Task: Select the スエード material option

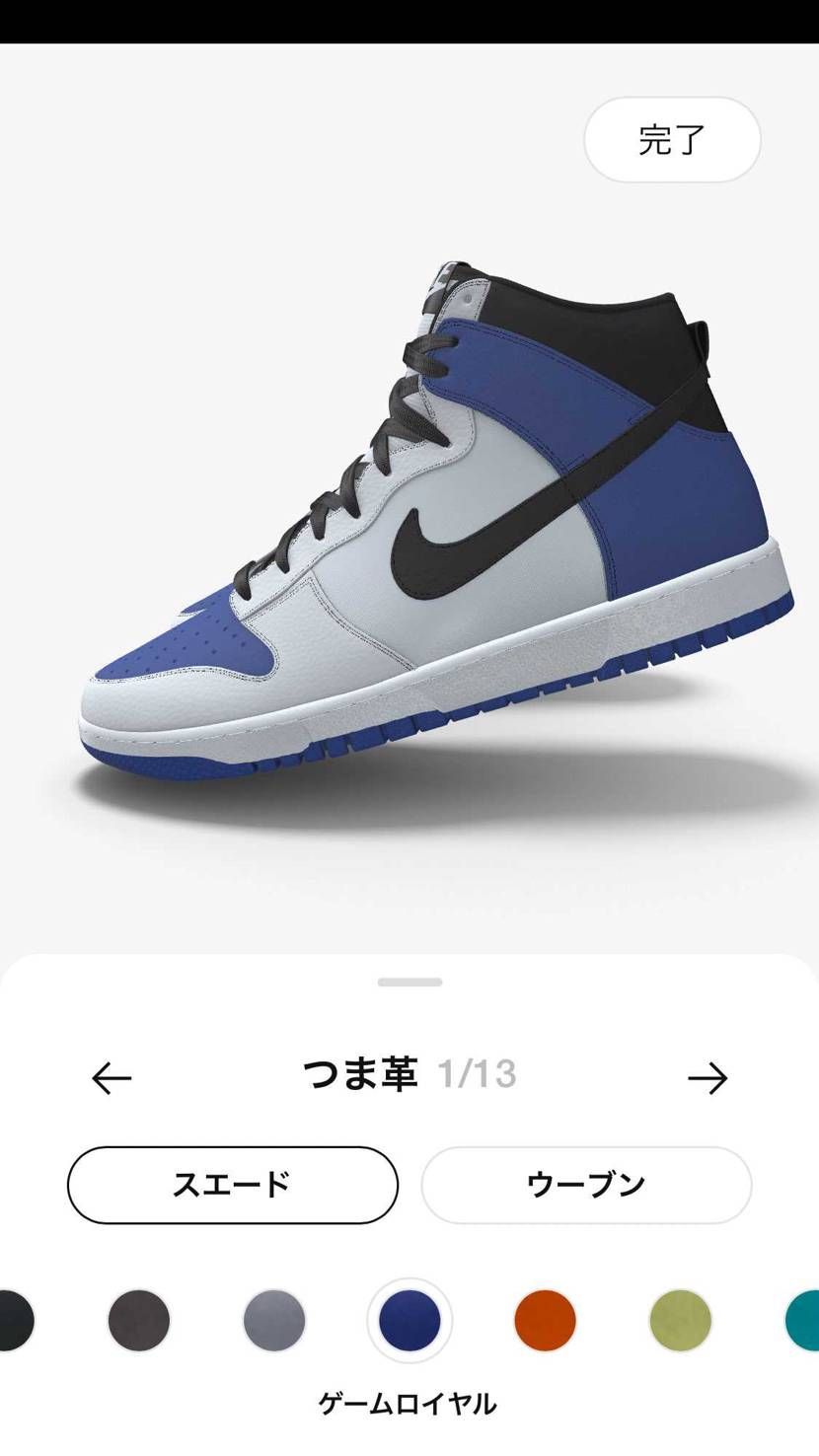Action: [233, 1185]
